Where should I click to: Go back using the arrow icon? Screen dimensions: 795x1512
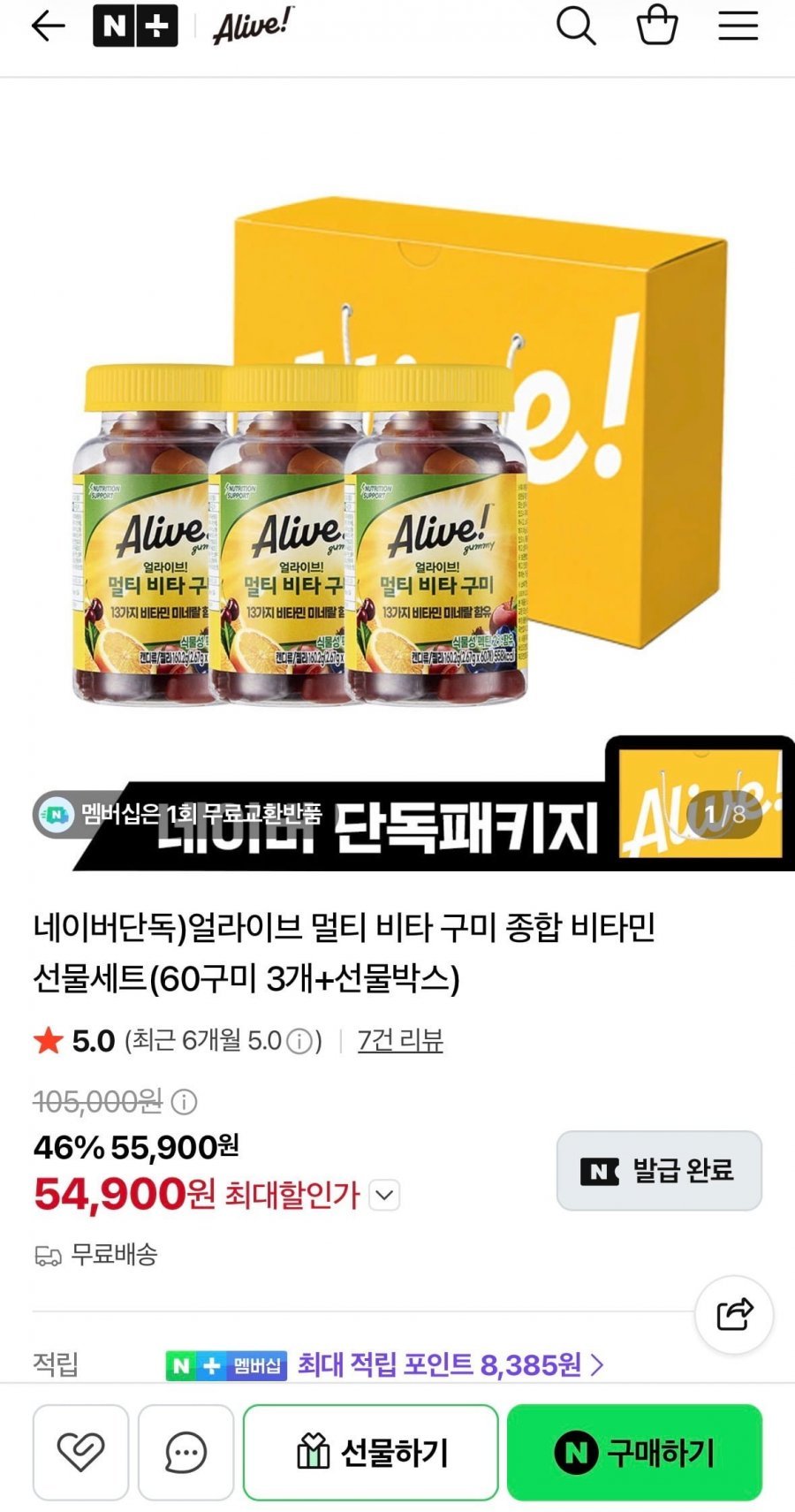click(48, 27)
